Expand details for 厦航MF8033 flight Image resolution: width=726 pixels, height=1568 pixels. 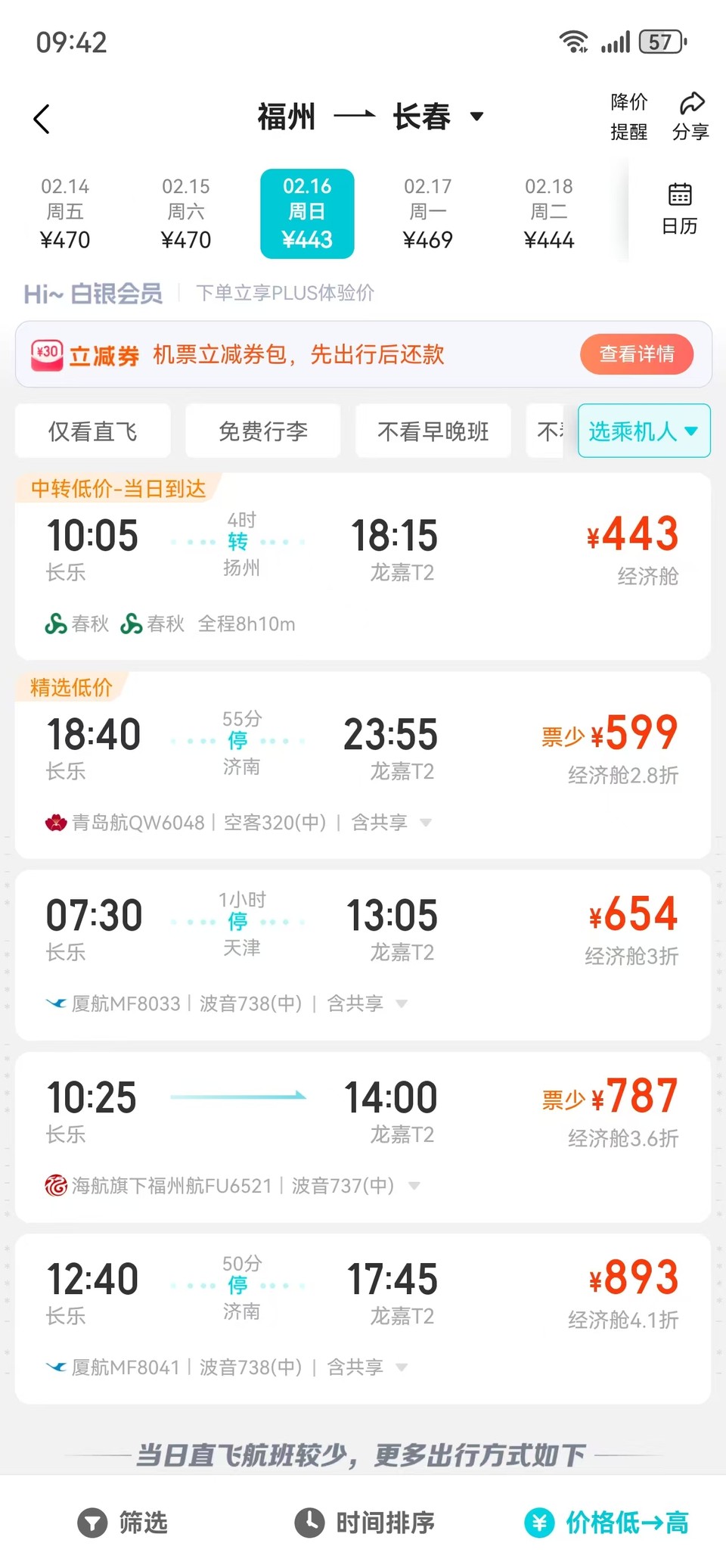click(x=402, y=1004)
